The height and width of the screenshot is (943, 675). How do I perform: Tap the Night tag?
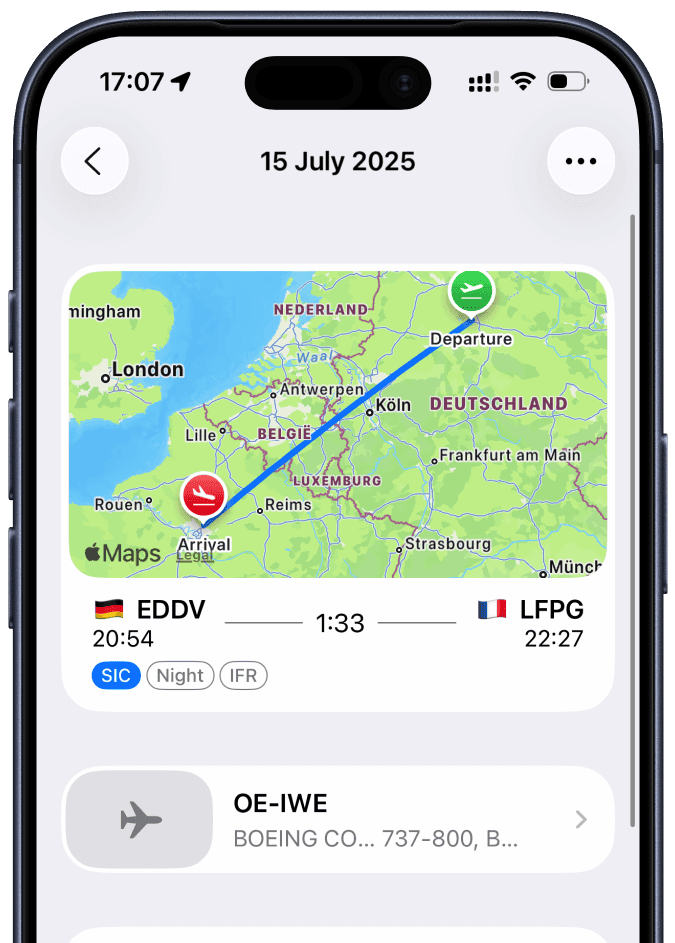click(180, 676)
